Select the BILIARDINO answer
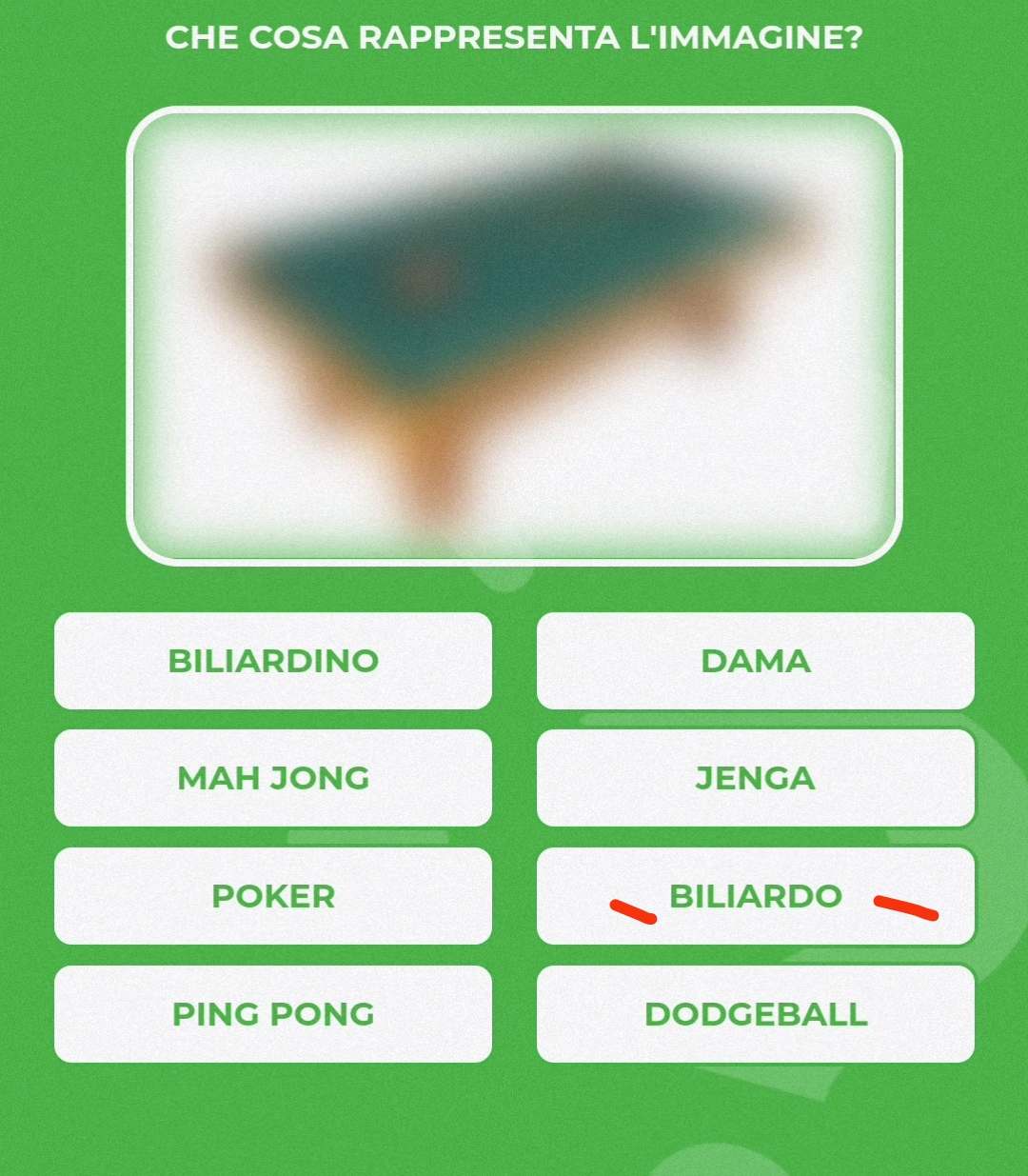Screen dimensions: 1028x1176 tap(273, 661)
